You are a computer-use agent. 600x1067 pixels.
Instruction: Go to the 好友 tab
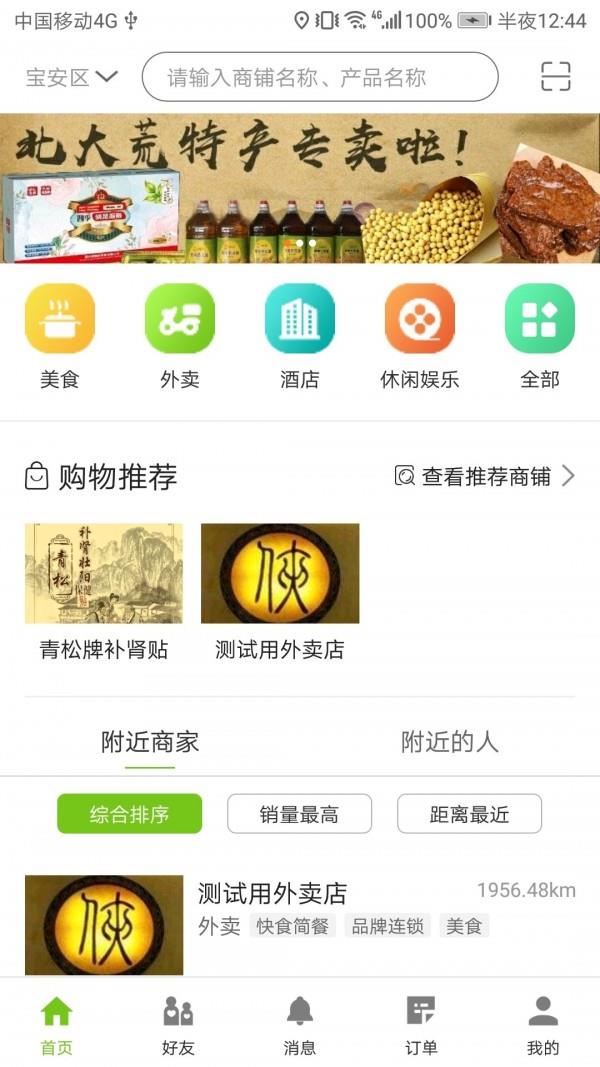pyautogui.click(x=178, y=1025)
